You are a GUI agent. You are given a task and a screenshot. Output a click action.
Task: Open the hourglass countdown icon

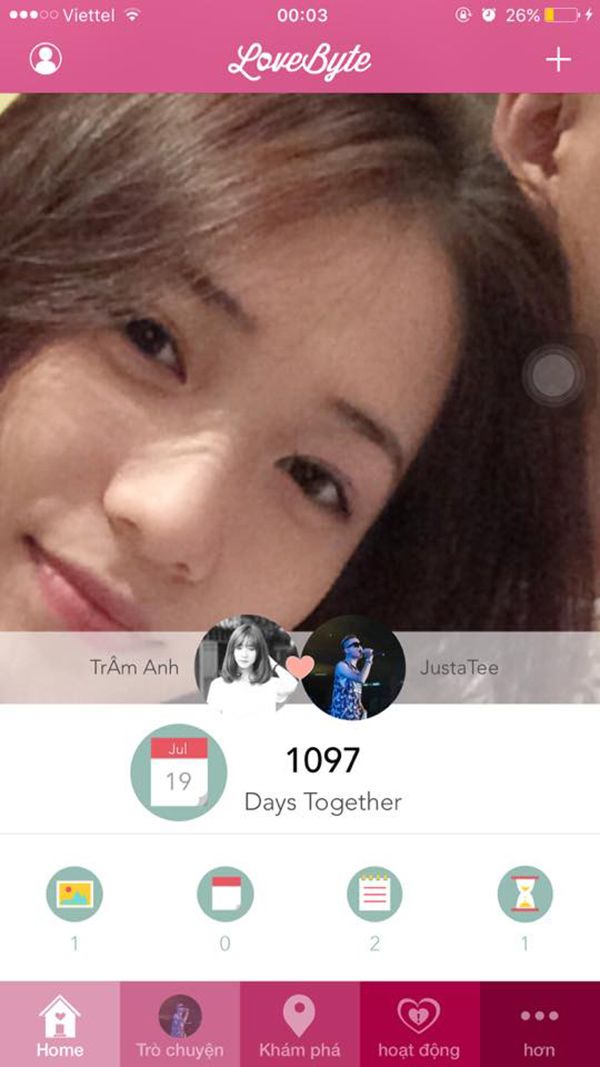pos(525,893)
